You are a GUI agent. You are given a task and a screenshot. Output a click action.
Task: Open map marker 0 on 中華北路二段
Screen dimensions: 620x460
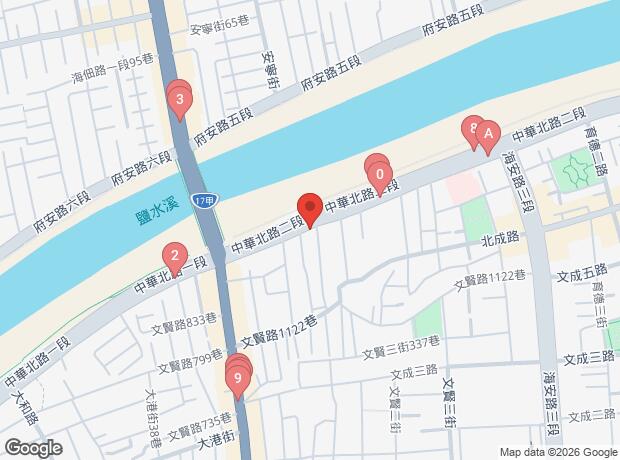[380, 173]
